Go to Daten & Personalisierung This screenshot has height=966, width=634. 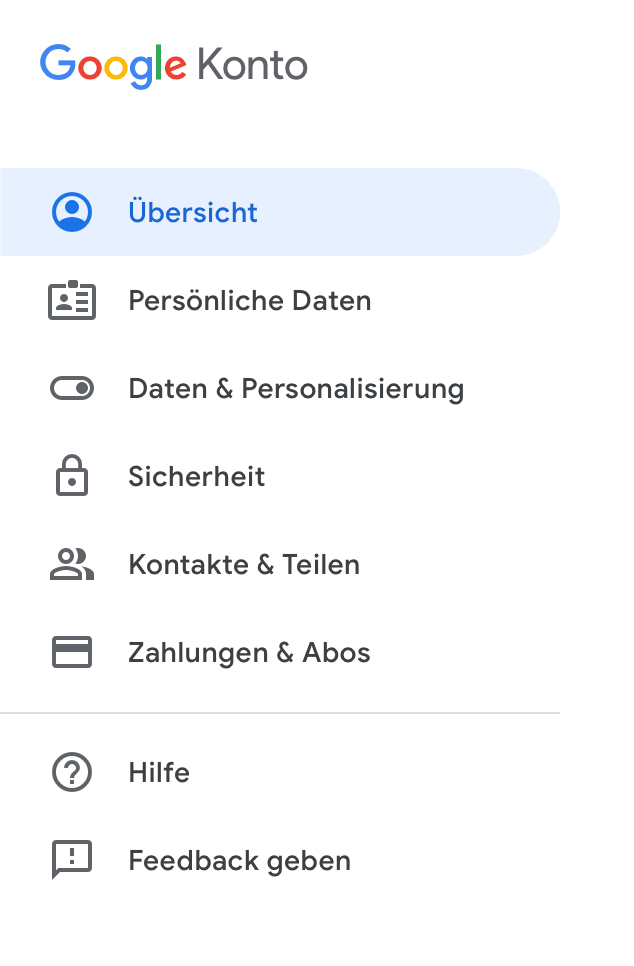tap(295, 388)
